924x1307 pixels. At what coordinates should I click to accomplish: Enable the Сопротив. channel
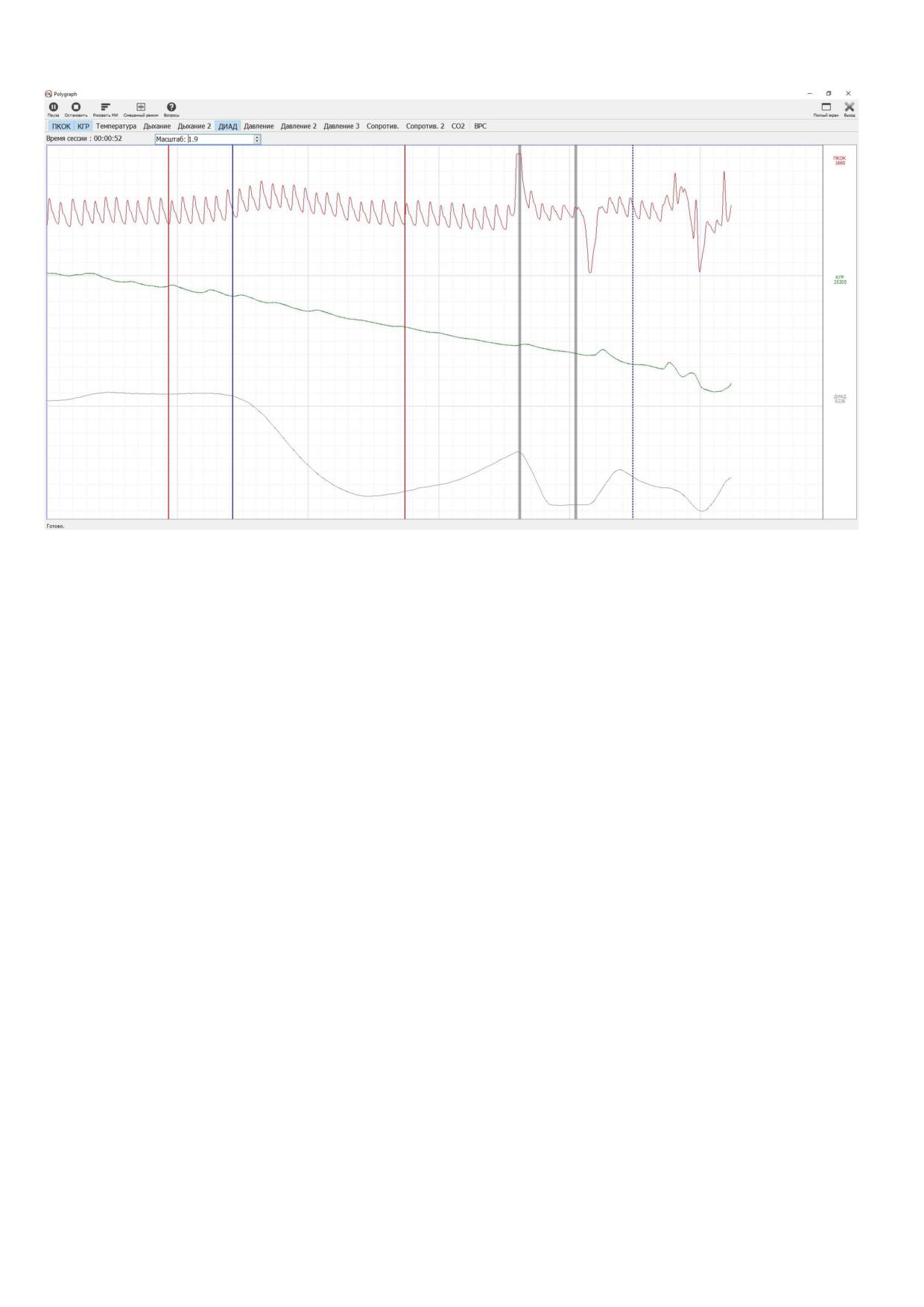pyautogui.click(x=382, y=127)
